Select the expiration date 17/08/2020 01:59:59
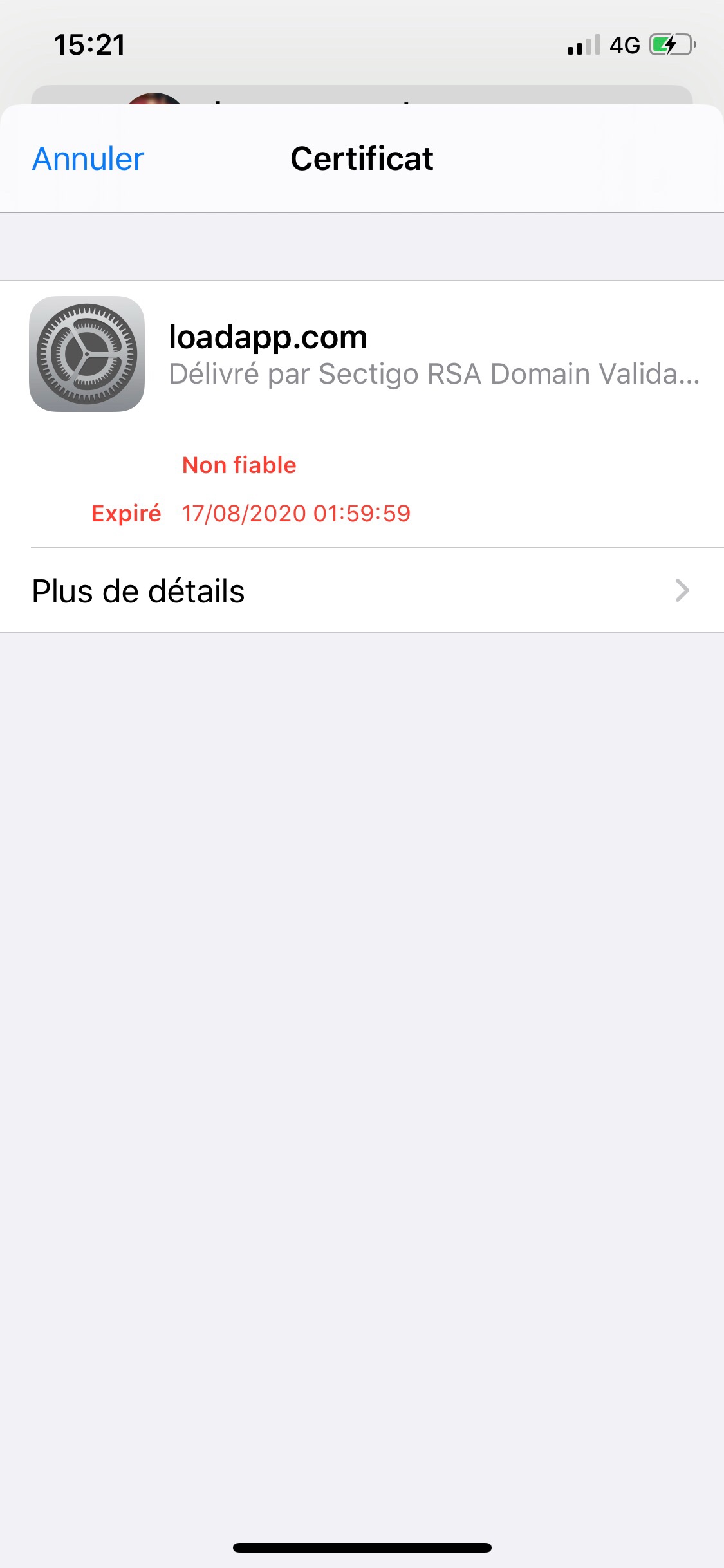This screenshot has height=1568, width=724. tap(295, 513)
